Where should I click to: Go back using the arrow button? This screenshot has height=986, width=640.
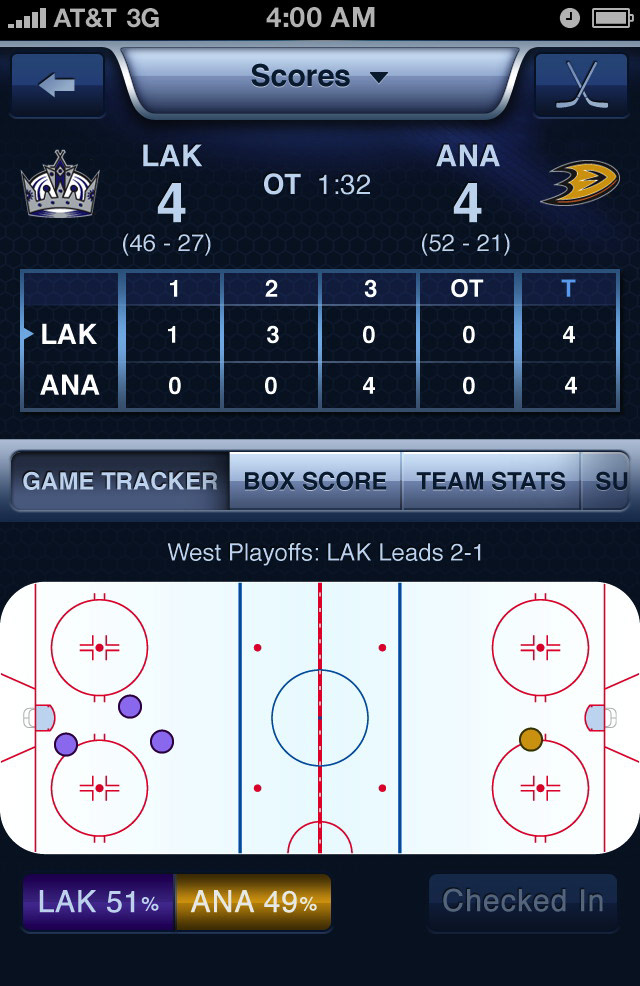tap(57, 85)
